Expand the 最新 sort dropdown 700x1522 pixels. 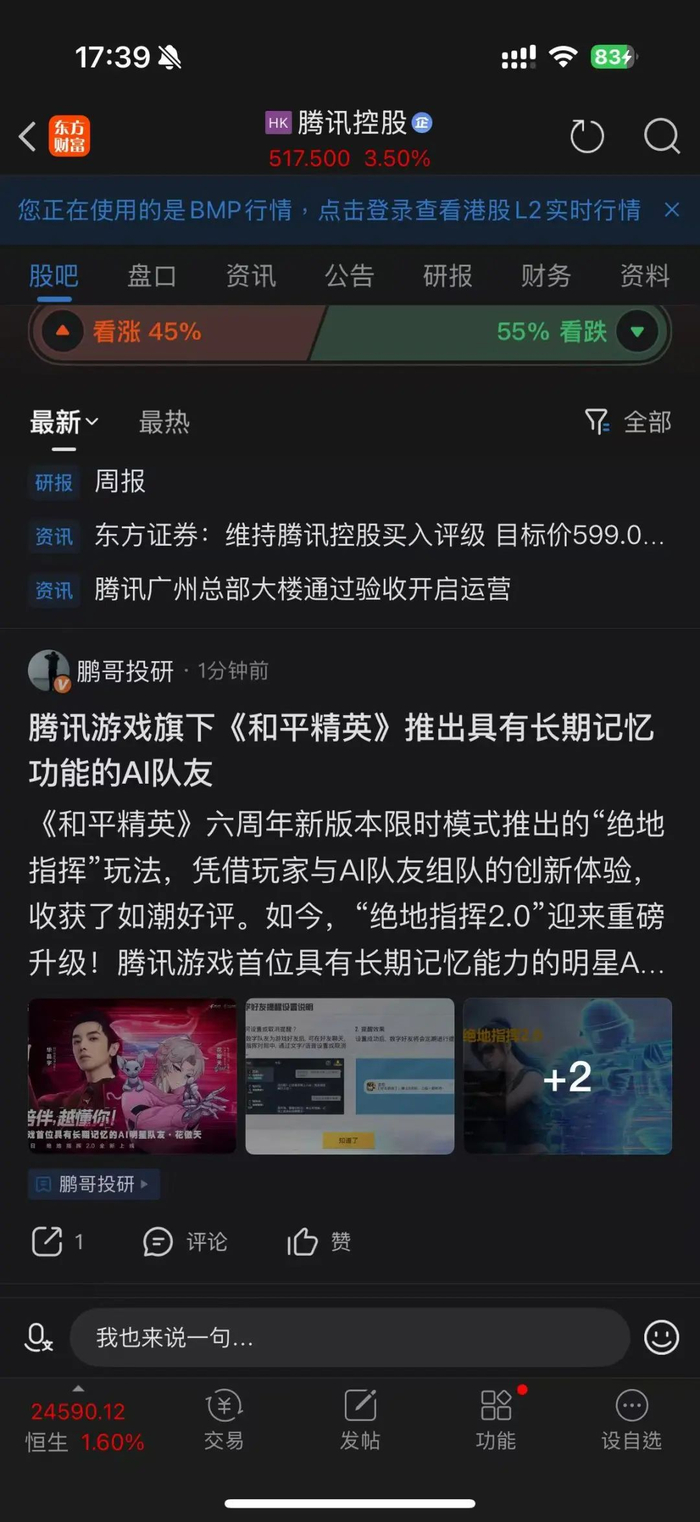tap(64, 423)
